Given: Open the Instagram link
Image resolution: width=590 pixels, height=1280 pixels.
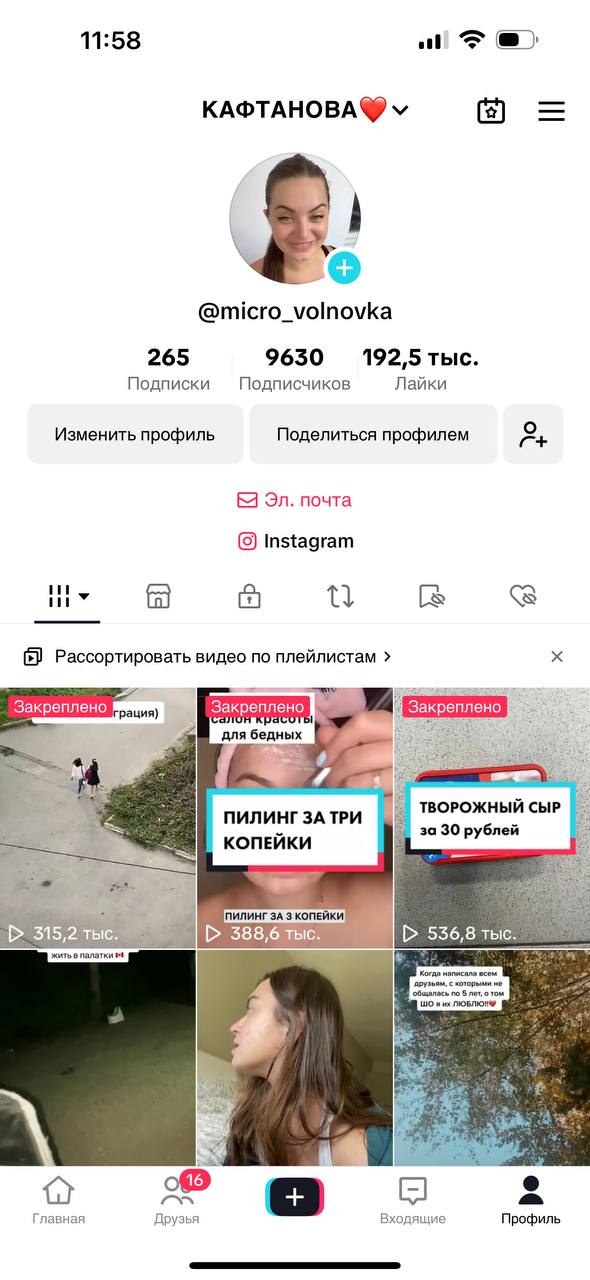Looking at the screenshot, I should tap(296, 541).
